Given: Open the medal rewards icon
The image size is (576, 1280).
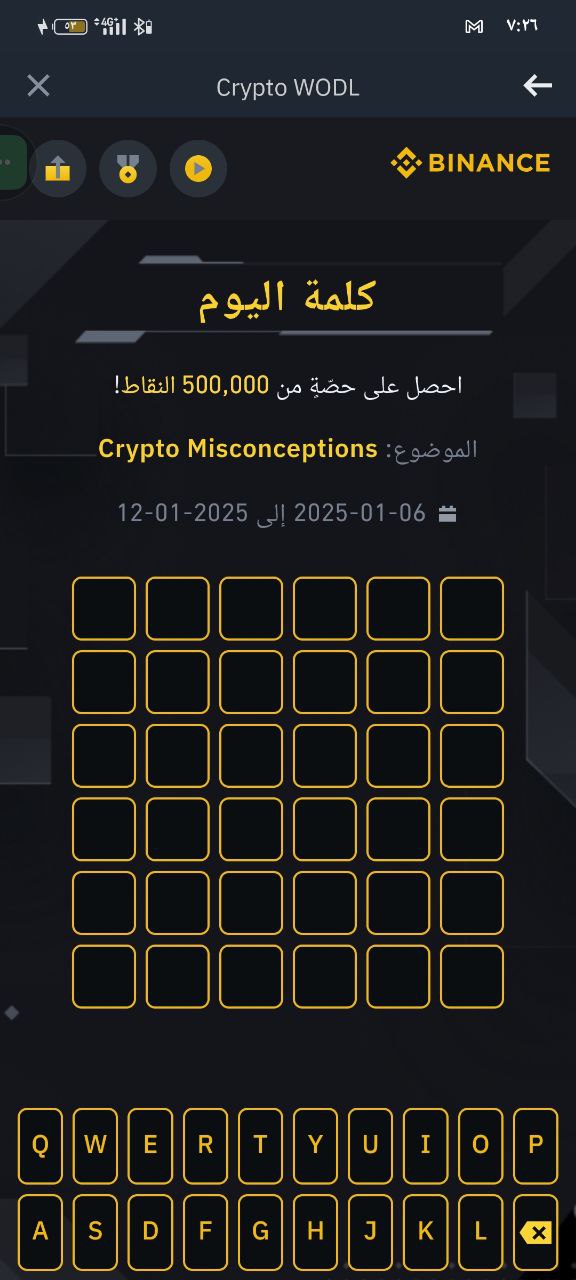Looking at the screenshot, I should [128, 168].
